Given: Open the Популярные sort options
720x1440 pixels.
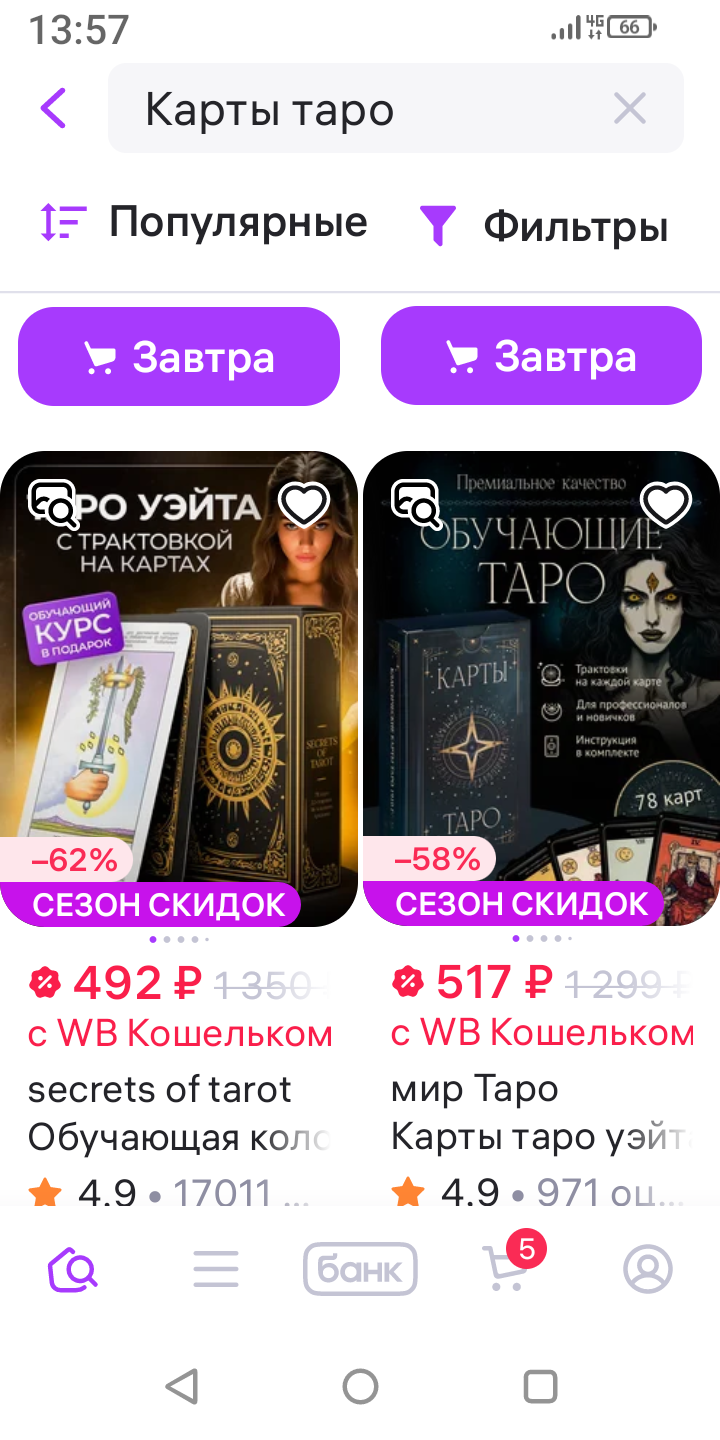Looking at the screenshot, I should click(204, 222).
